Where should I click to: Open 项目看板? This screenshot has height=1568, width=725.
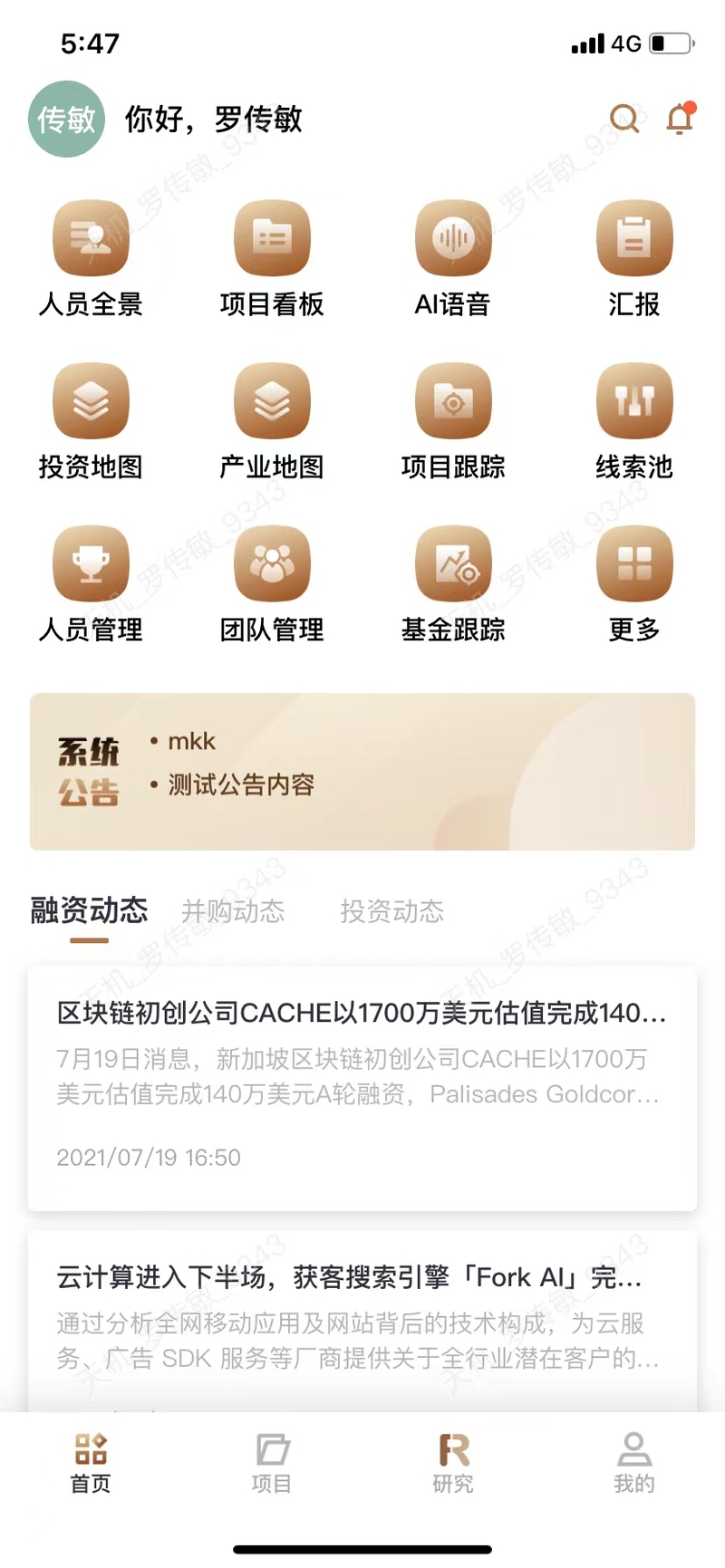[x=272, y=258]
